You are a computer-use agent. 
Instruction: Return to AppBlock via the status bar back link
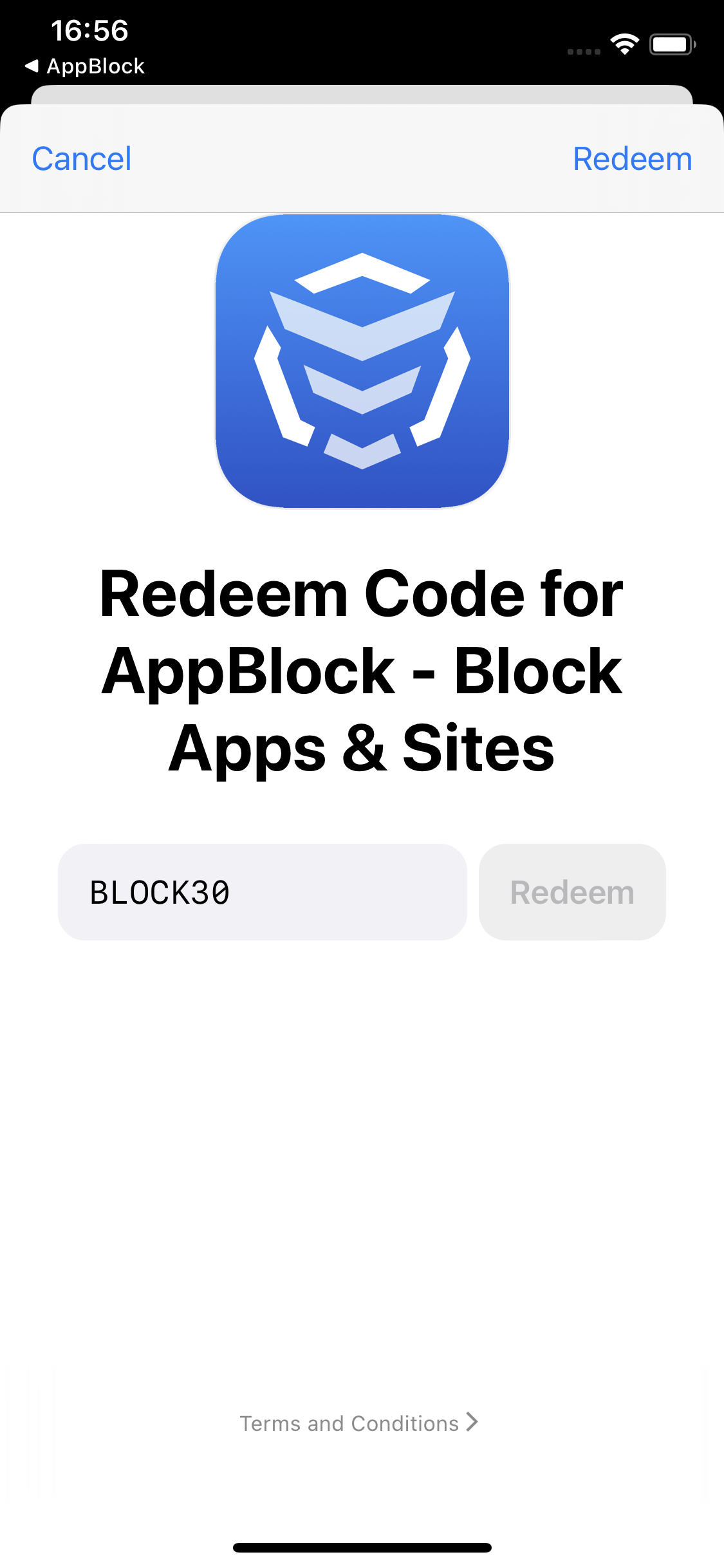click(x=85, y=66)
